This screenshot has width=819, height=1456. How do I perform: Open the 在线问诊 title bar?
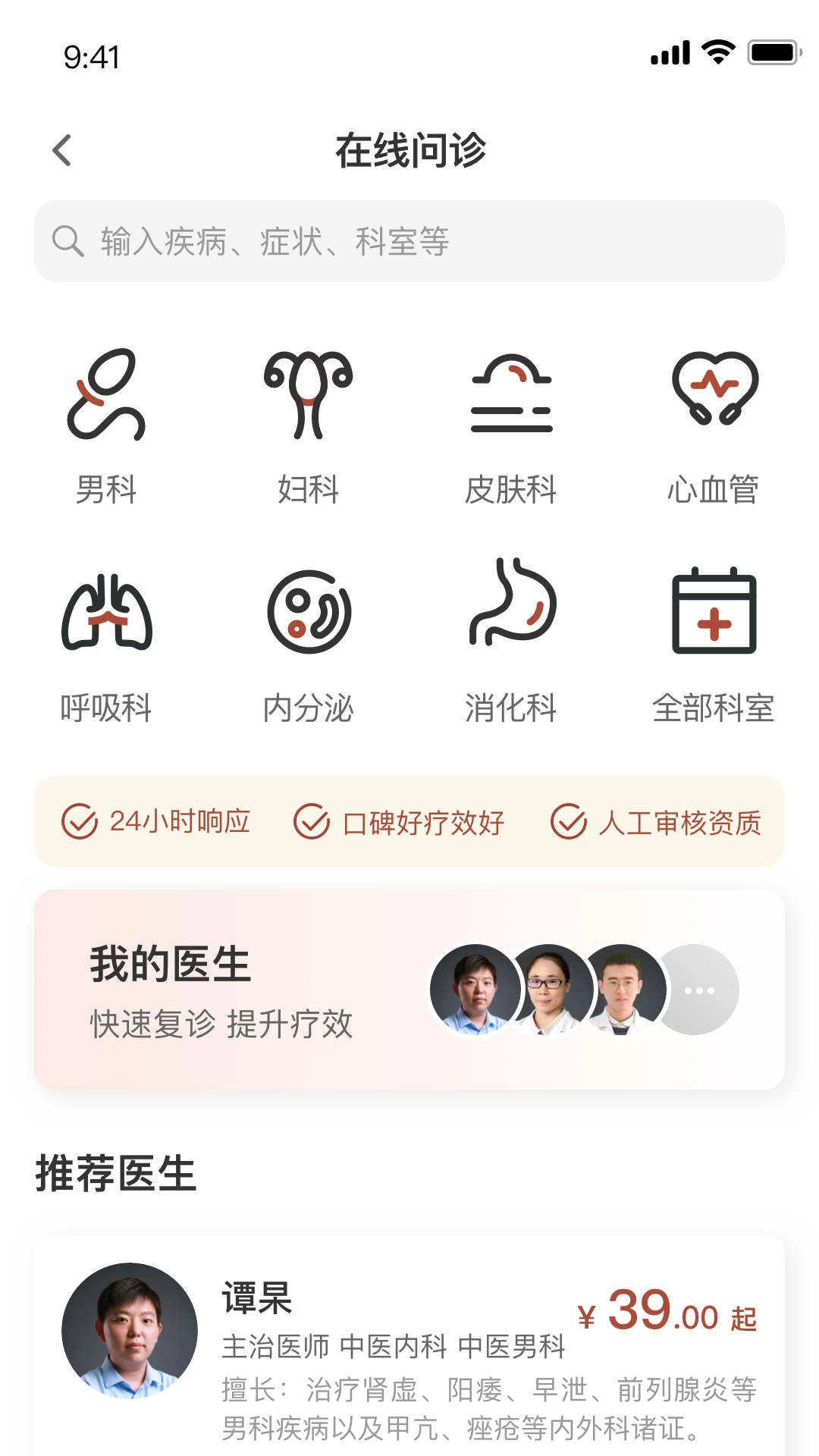(409, 149)
